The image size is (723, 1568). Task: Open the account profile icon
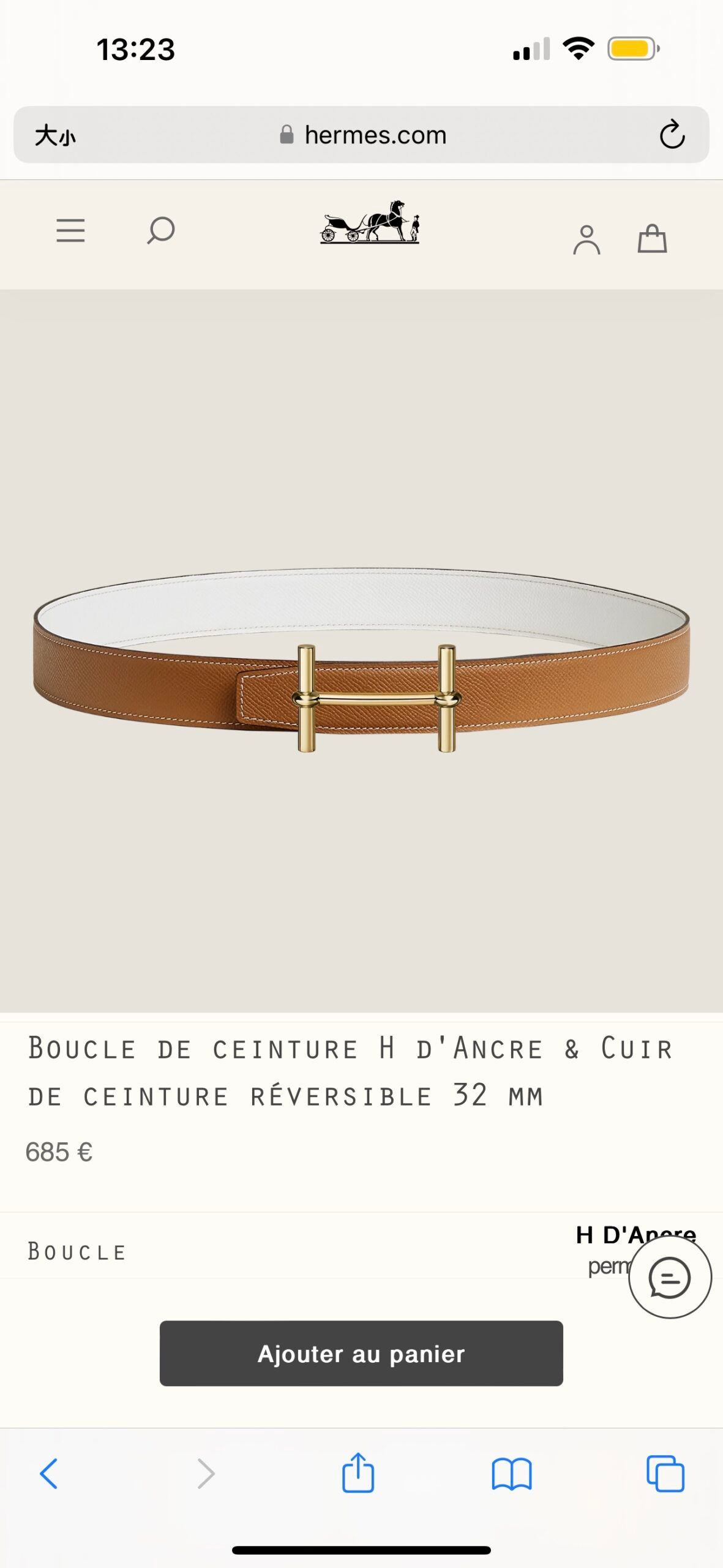click(x=586, y=239)
